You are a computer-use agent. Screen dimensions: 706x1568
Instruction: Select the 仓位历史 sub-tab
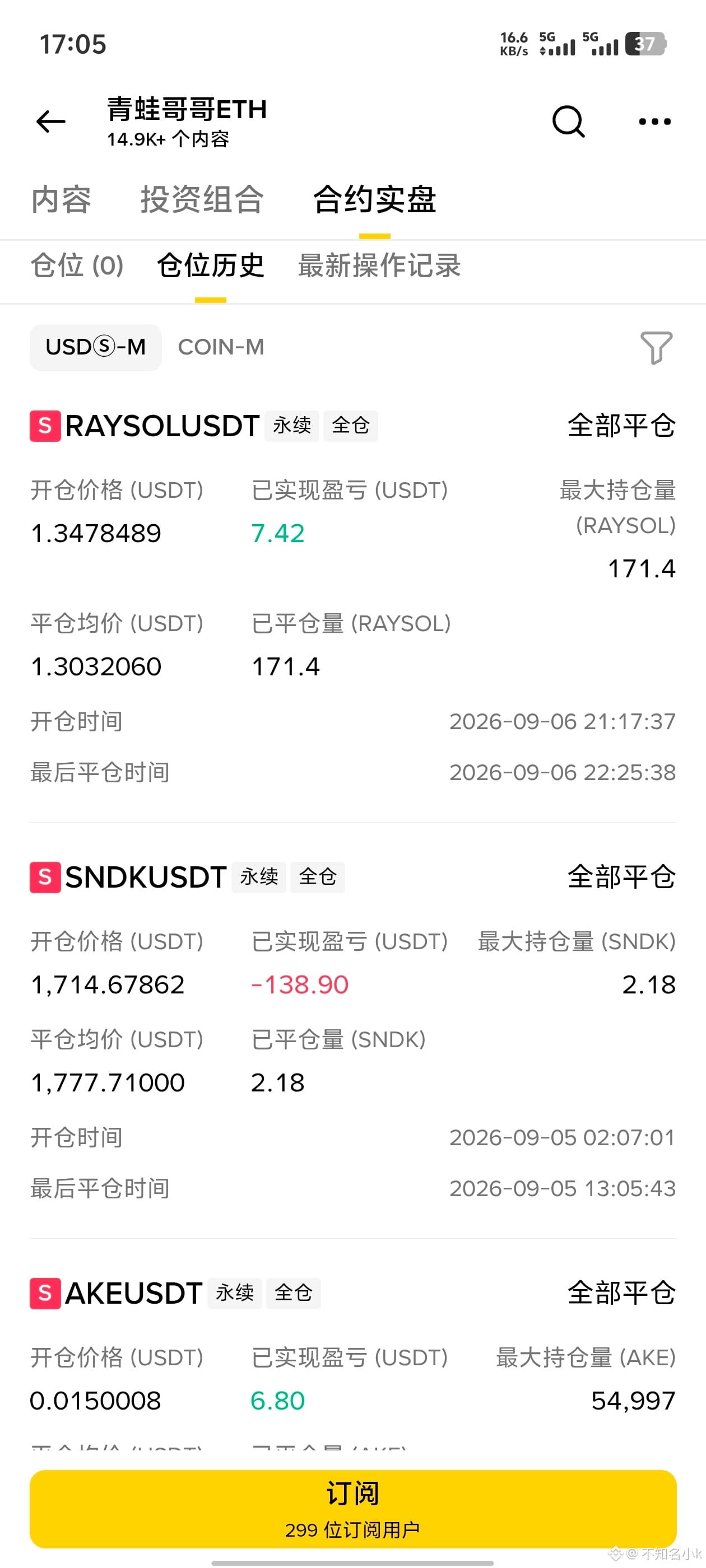(x=211, y=266)
